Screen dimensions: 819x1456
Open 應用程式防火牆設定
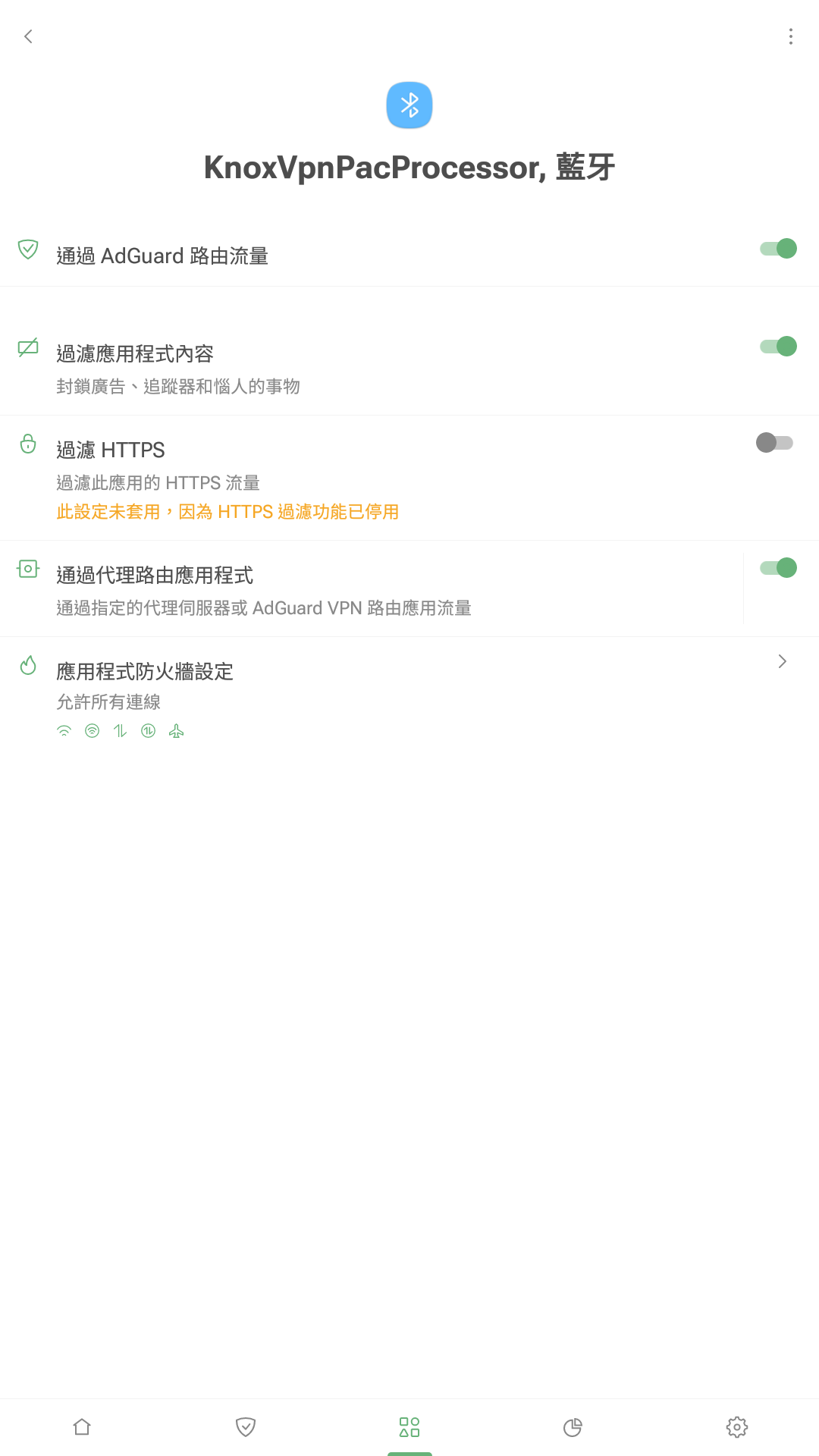[409, 672]
